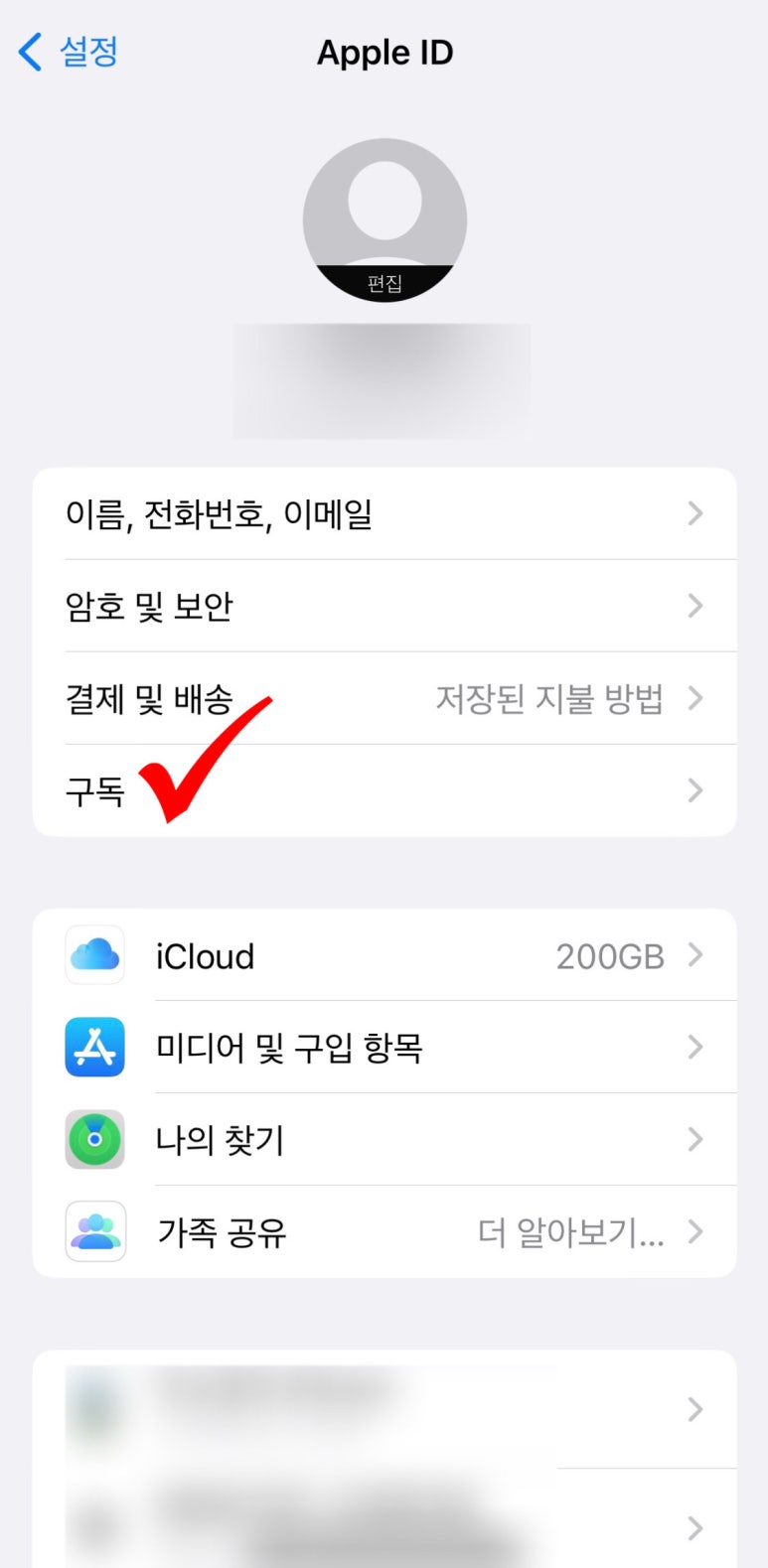Open 가족 공유
The image size is (768, 1568).
384,1232
